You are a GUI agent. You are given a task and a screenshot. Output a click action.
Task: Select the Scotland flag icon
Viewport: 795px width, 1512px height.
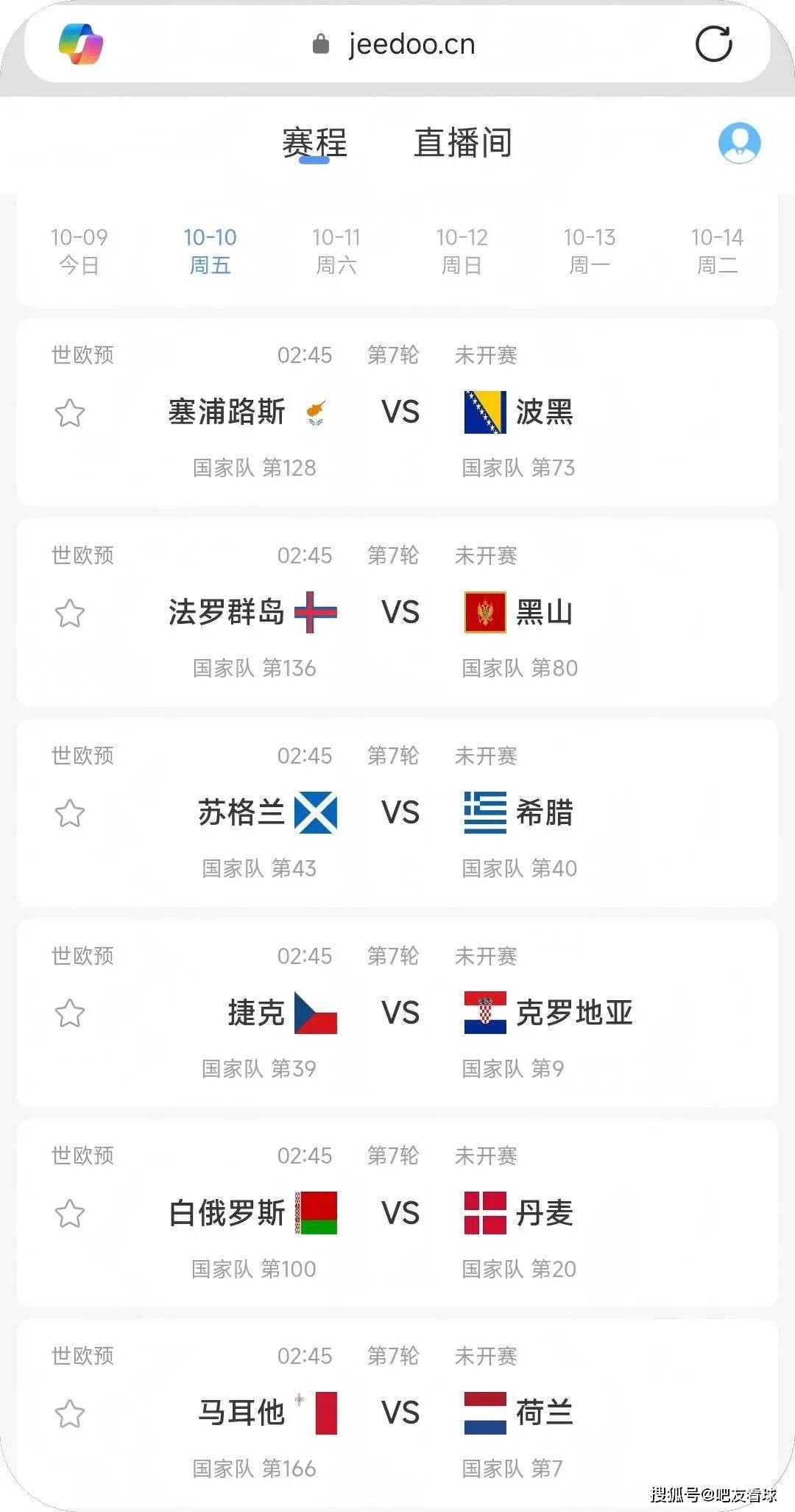point(317,813)
